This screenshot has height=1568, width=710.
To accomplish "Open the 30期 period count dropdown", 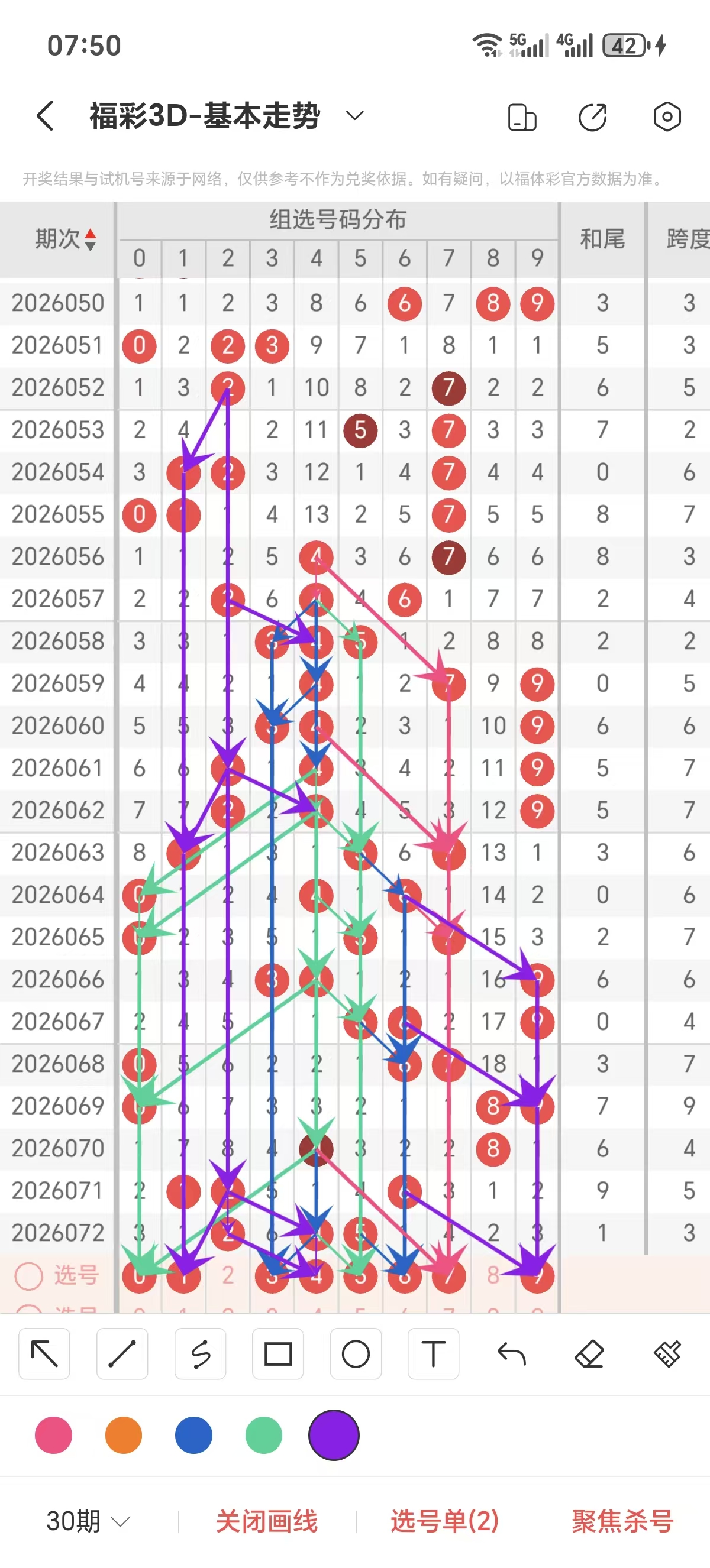I will click(88, 1521).
